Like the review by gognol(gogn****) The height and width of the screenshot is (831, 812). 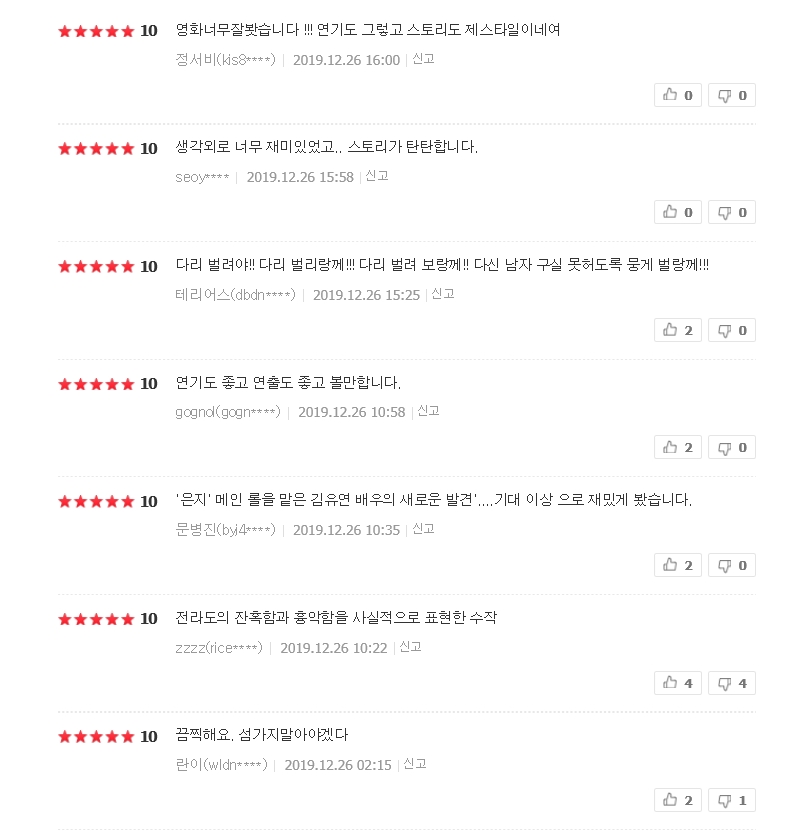(x=678, y=447)
